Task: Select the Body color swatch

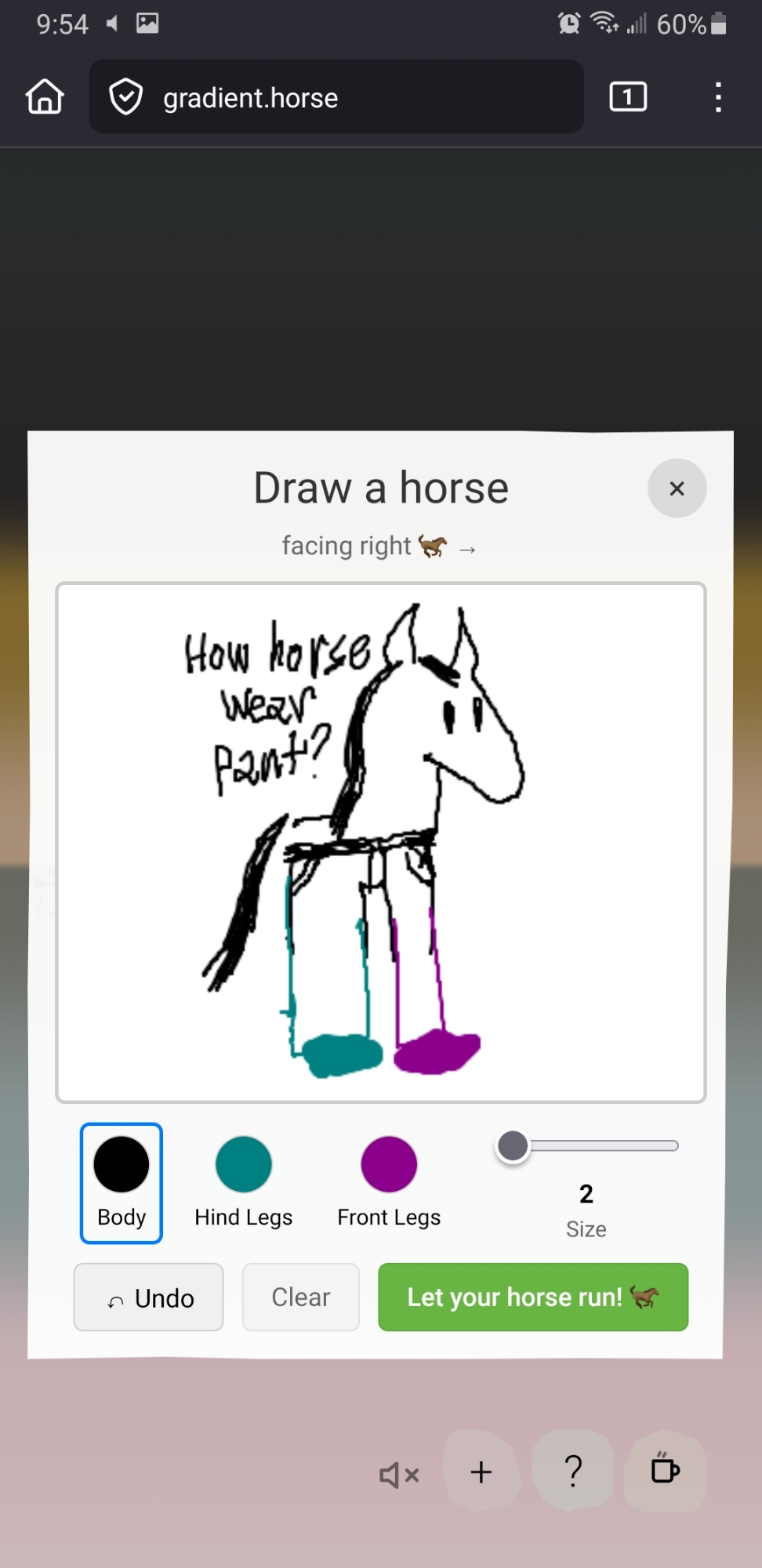Action: pos(122,1182)
